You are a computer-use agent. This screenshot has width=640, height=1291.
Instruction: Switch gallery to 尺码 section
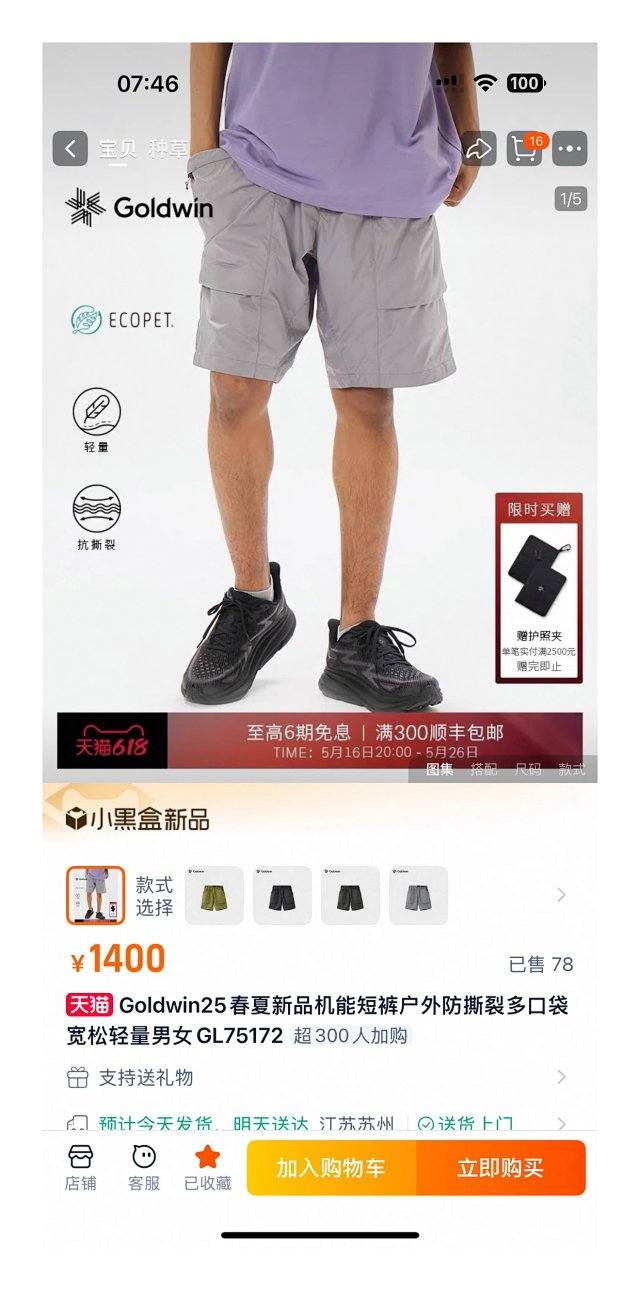528,769
